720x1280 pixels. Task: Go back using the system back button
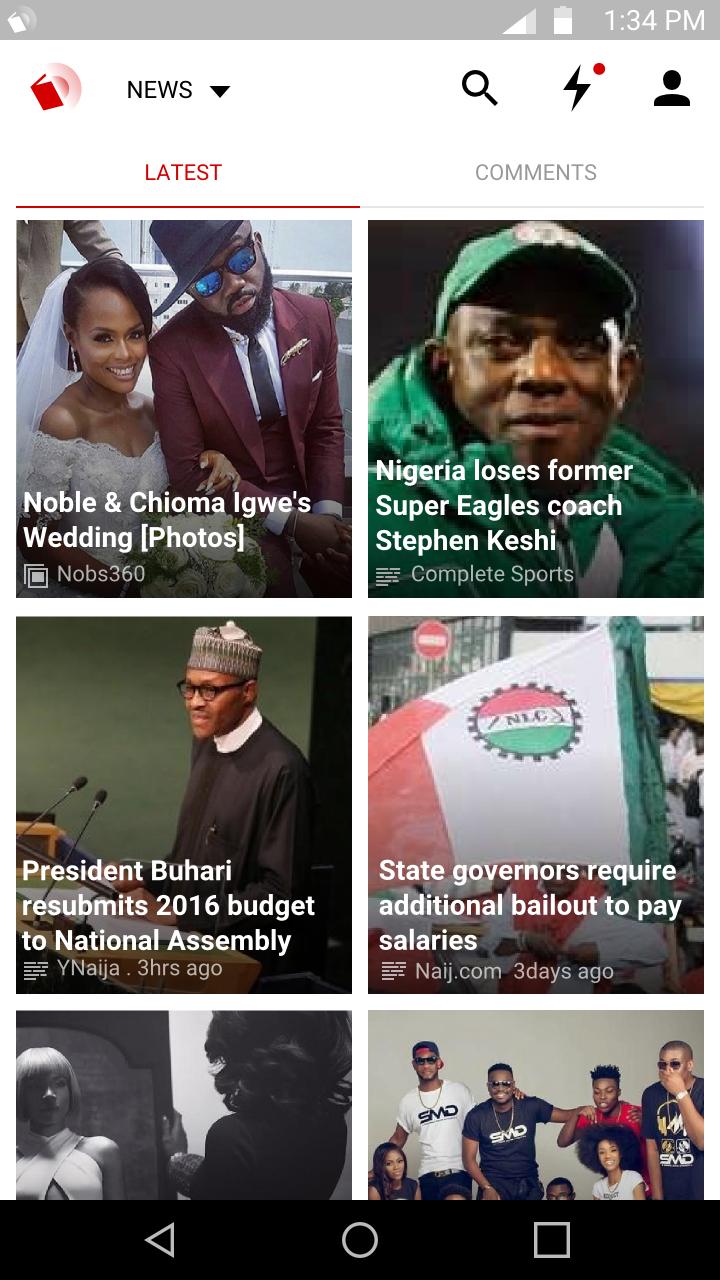point(160,1240)
